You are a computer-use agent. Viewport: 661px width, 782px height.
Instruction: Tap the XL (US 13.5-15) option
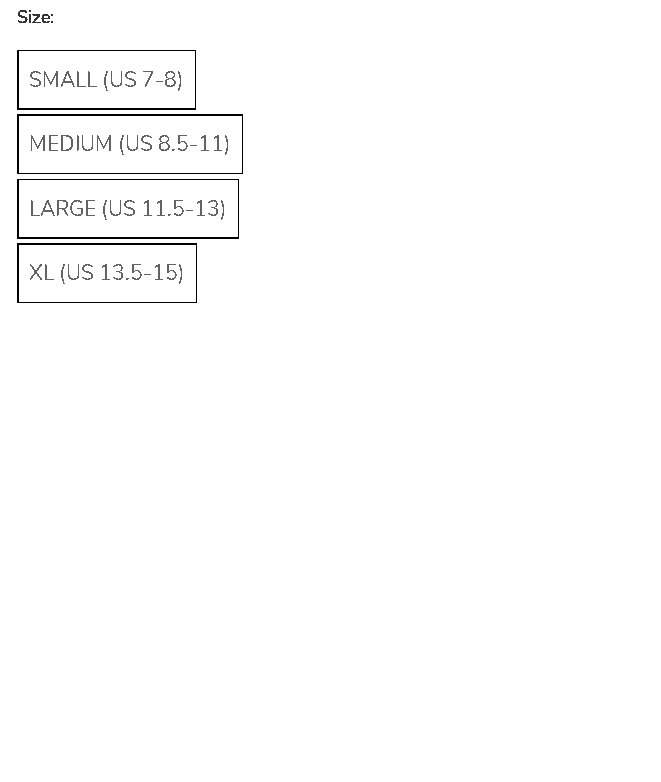coord(107,273)
